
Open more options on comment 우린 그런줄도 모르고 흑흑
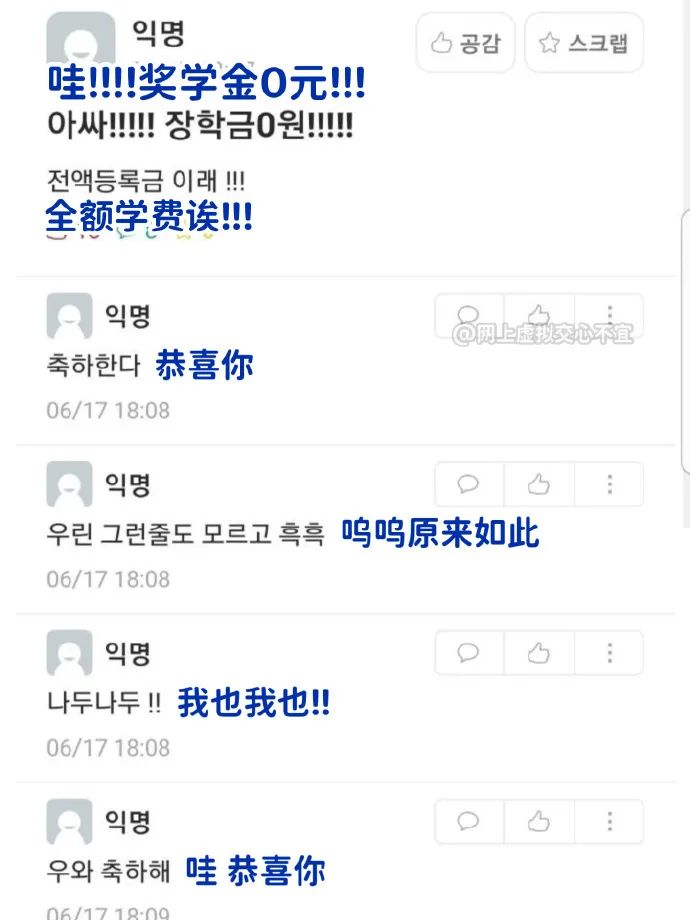click(610, 485)
